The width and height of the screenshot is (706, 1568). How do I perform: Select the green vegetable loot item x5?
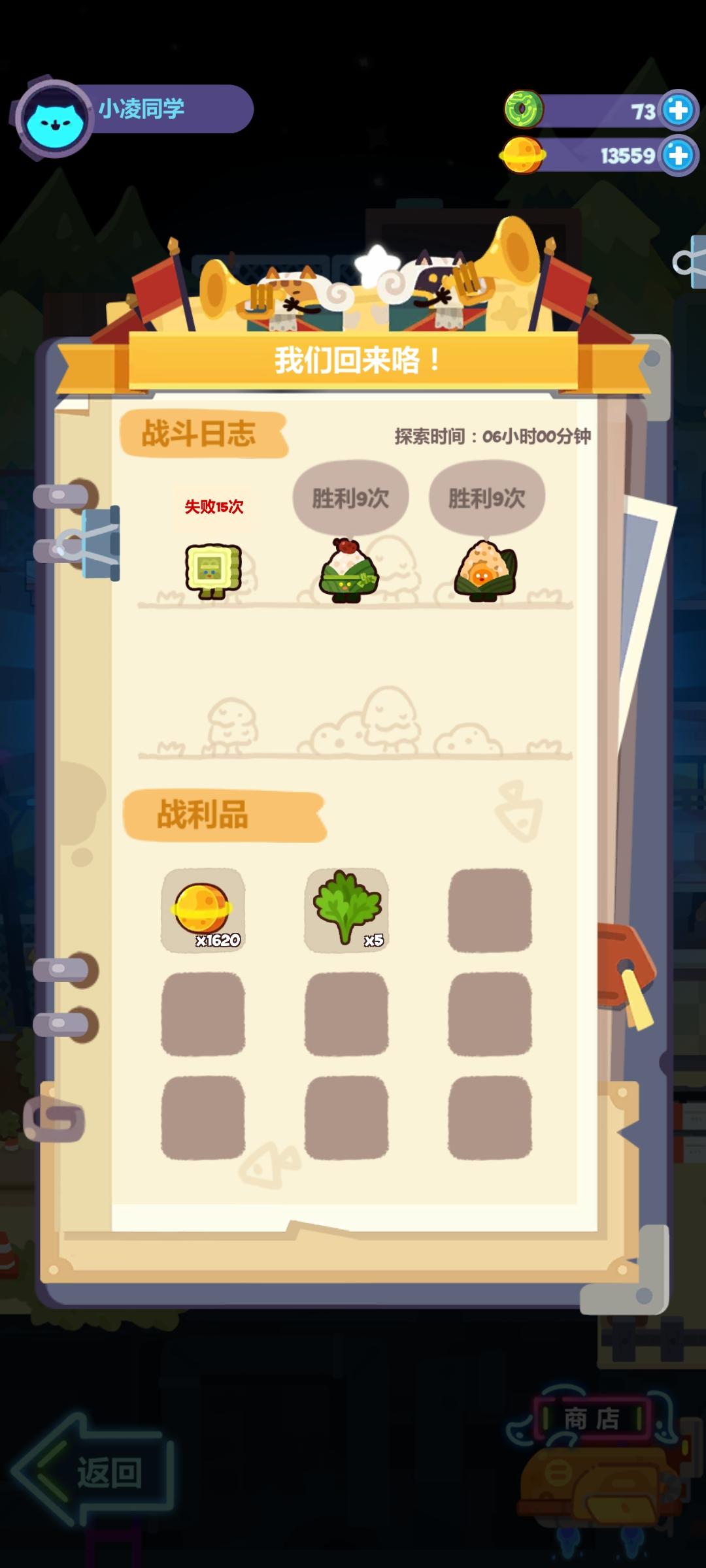(x=348, y=907)
